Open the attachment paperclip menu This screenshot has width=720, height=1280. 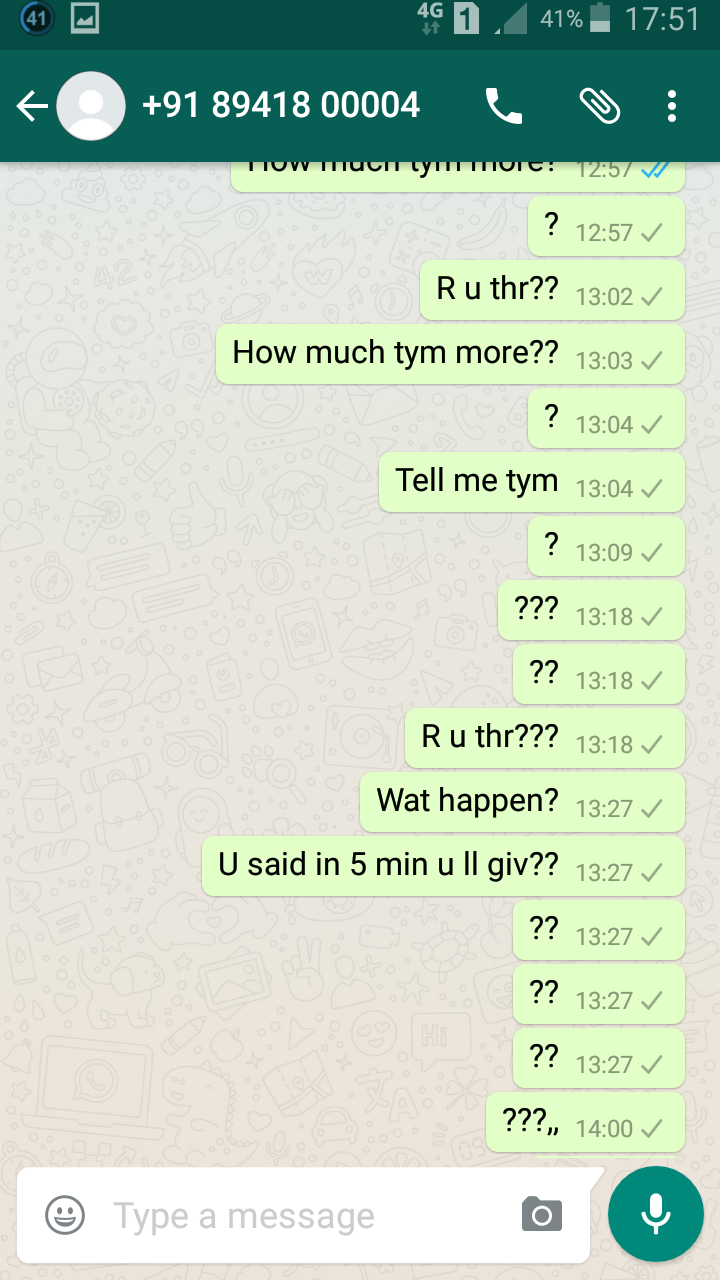600,106
